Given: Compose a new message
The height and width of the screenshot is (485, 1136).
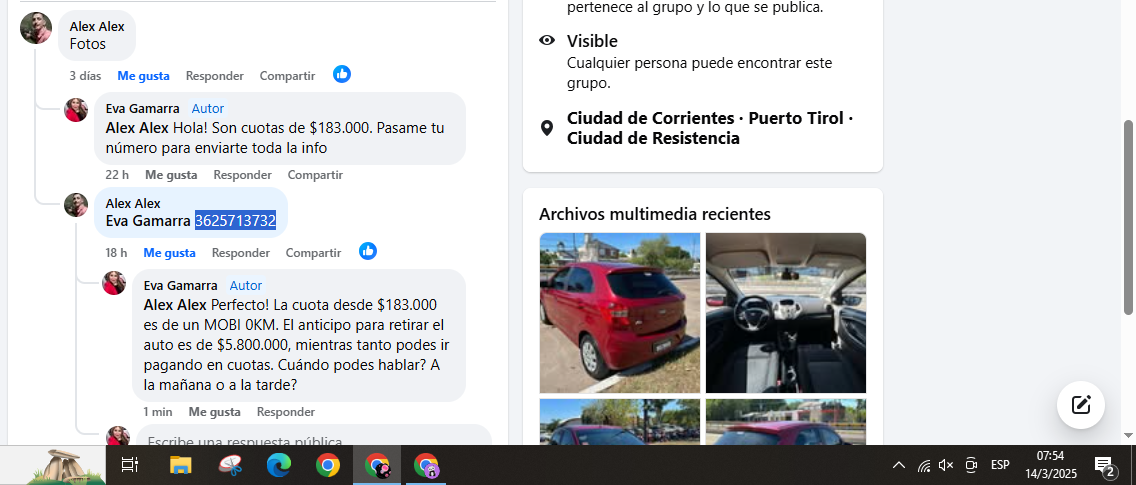Looking at the screenshot, I should [1081, 405].
